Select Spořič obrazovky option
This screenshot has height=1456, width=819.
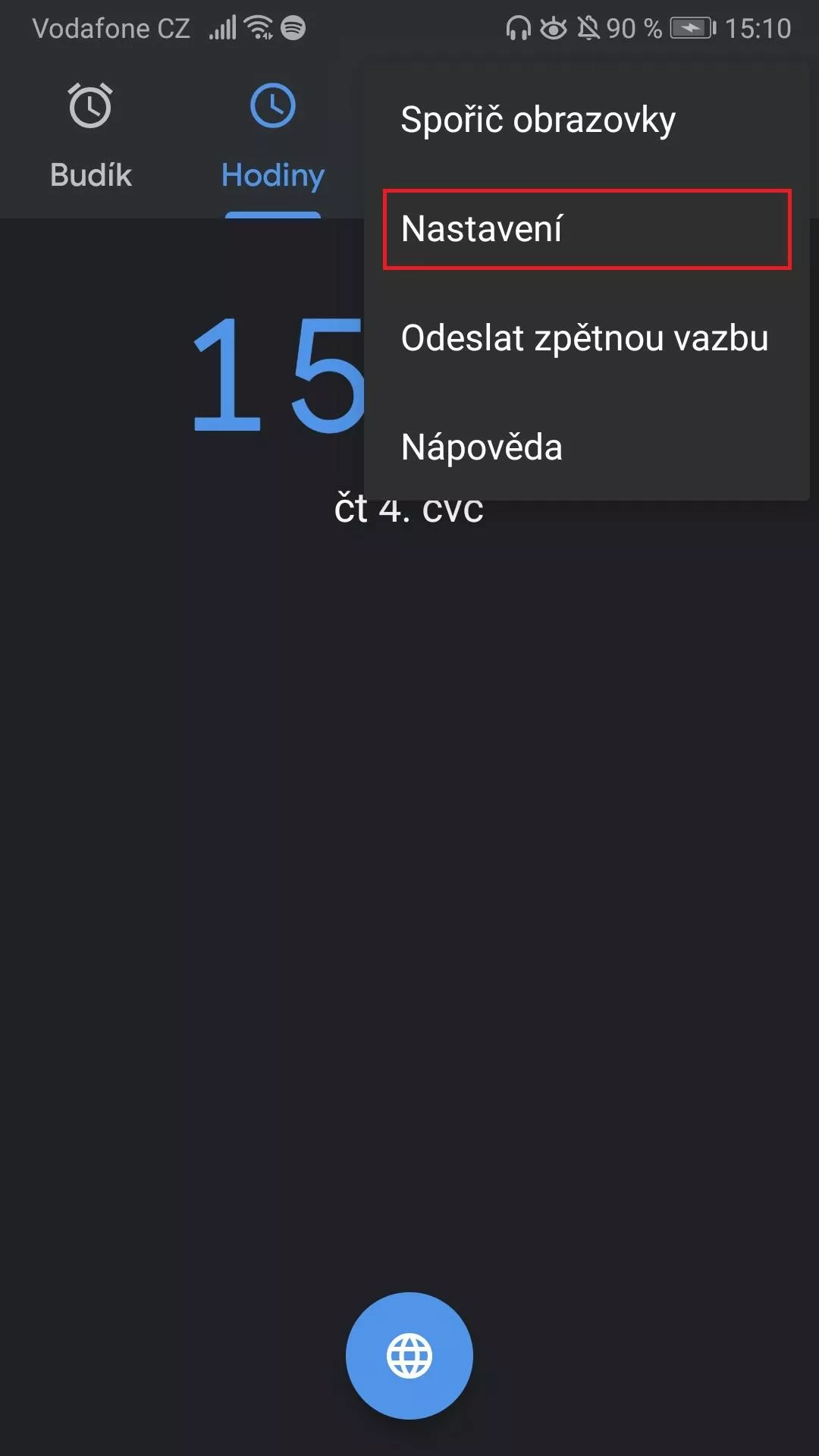pos(587,120)
